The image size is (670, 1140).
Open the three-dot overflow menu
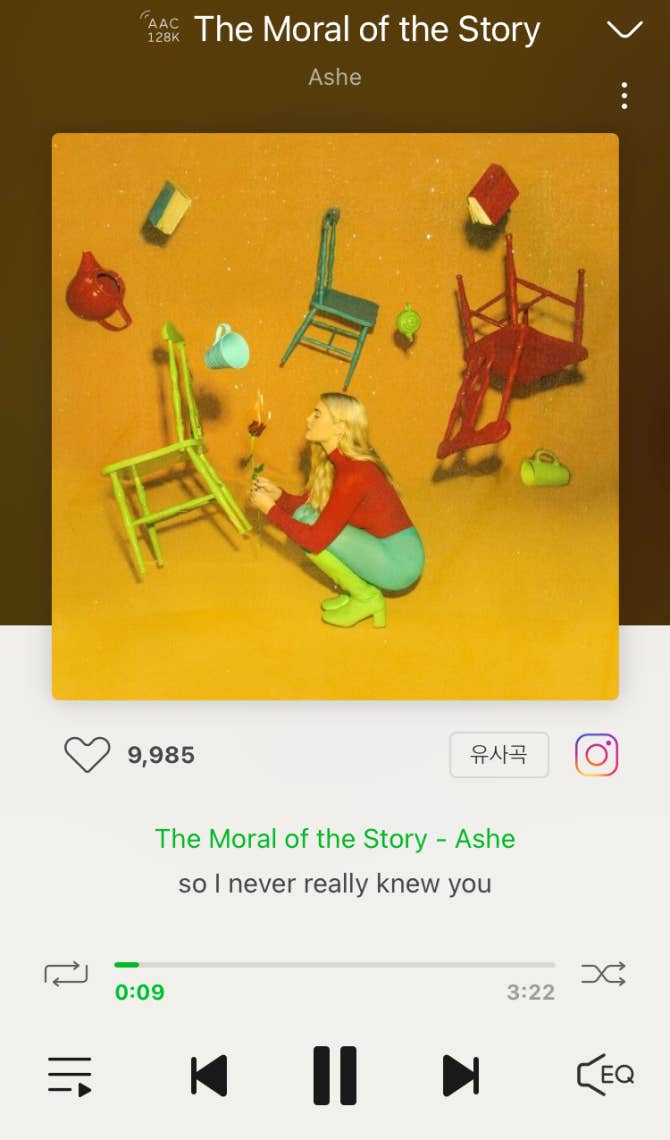click(624, 96)
